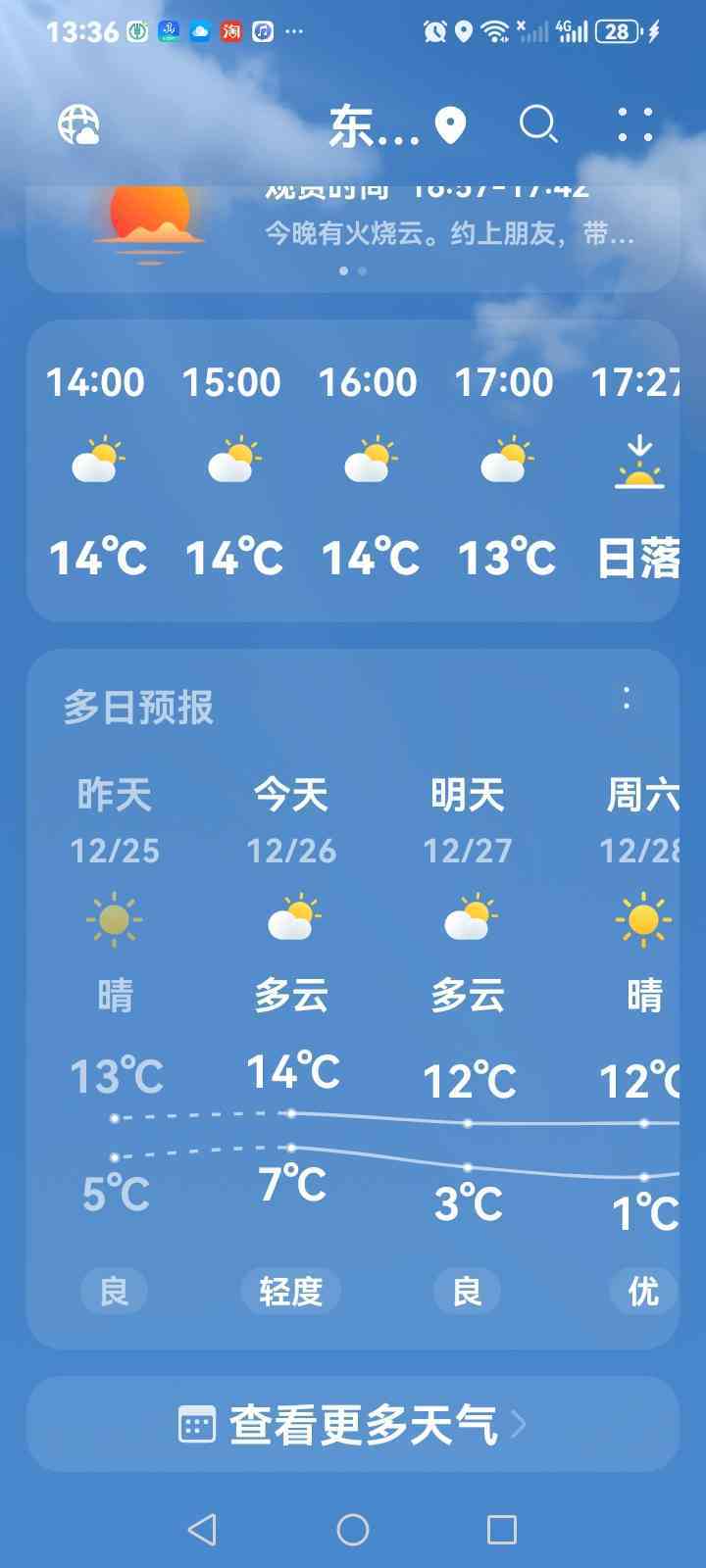Open the sunset glow viewing time card
Viewport: 706px width, 1568px height.
tap(353, 235)
